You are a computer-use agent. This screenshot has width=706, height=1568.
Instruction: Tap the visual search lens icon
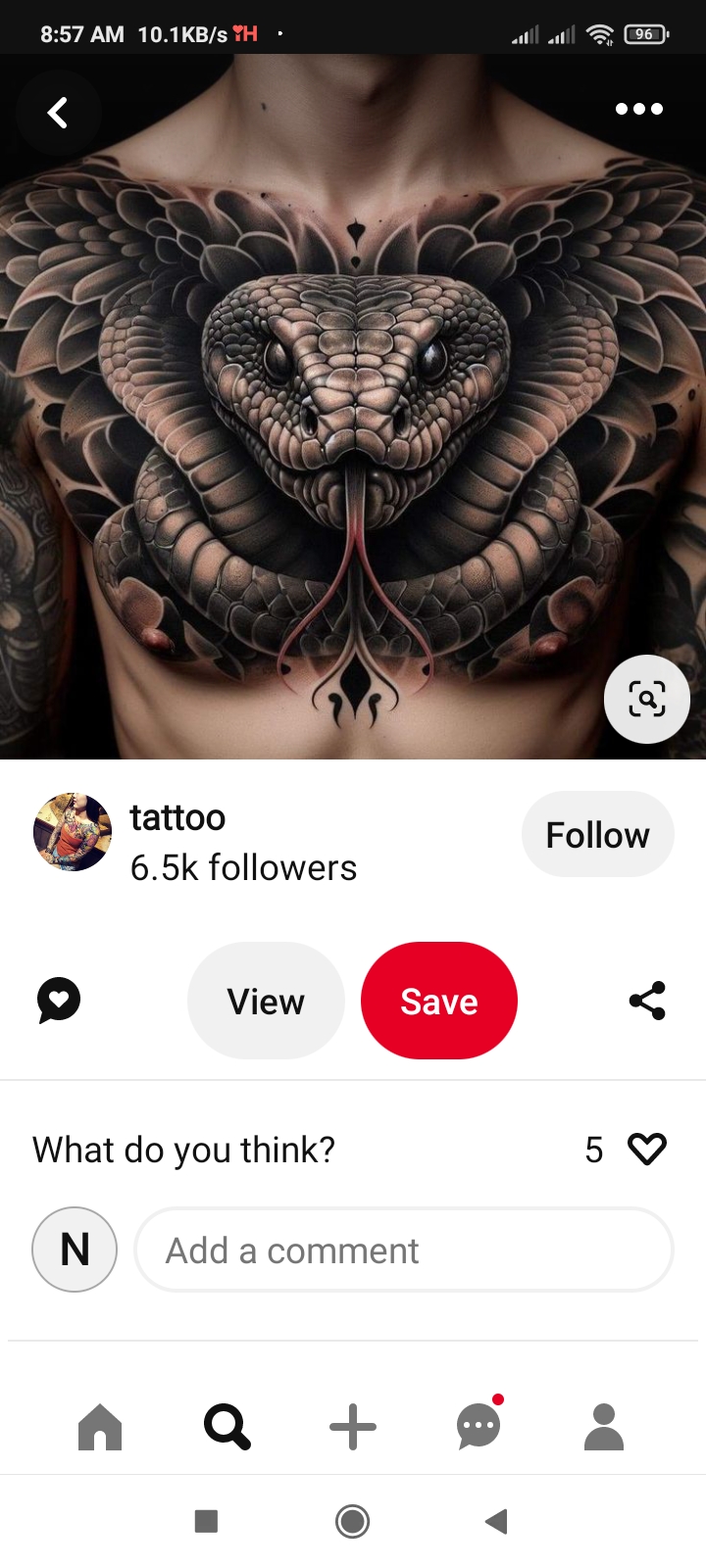[647, 699]
